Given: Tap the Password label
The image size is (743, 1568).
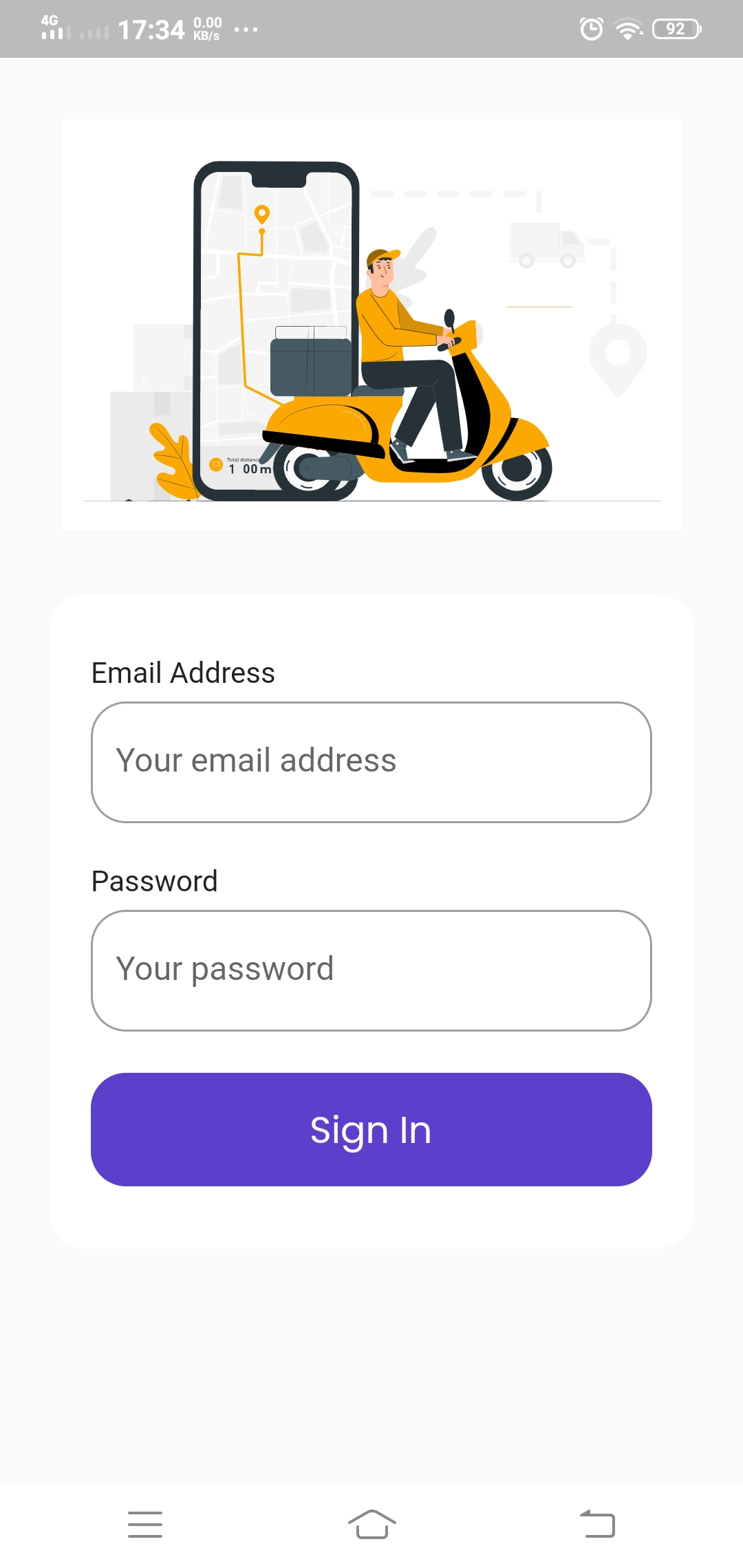Looking at the screenshot, I should (x=154, y=881).
